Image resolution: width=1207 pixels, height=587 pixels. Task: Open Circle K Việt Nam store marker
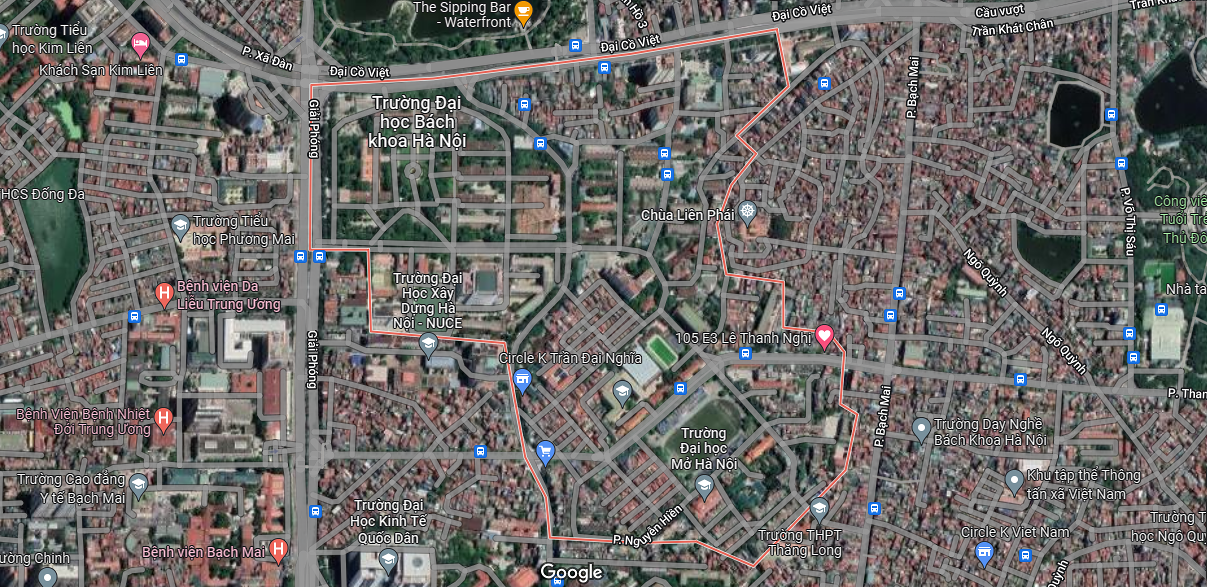[984, 552]
